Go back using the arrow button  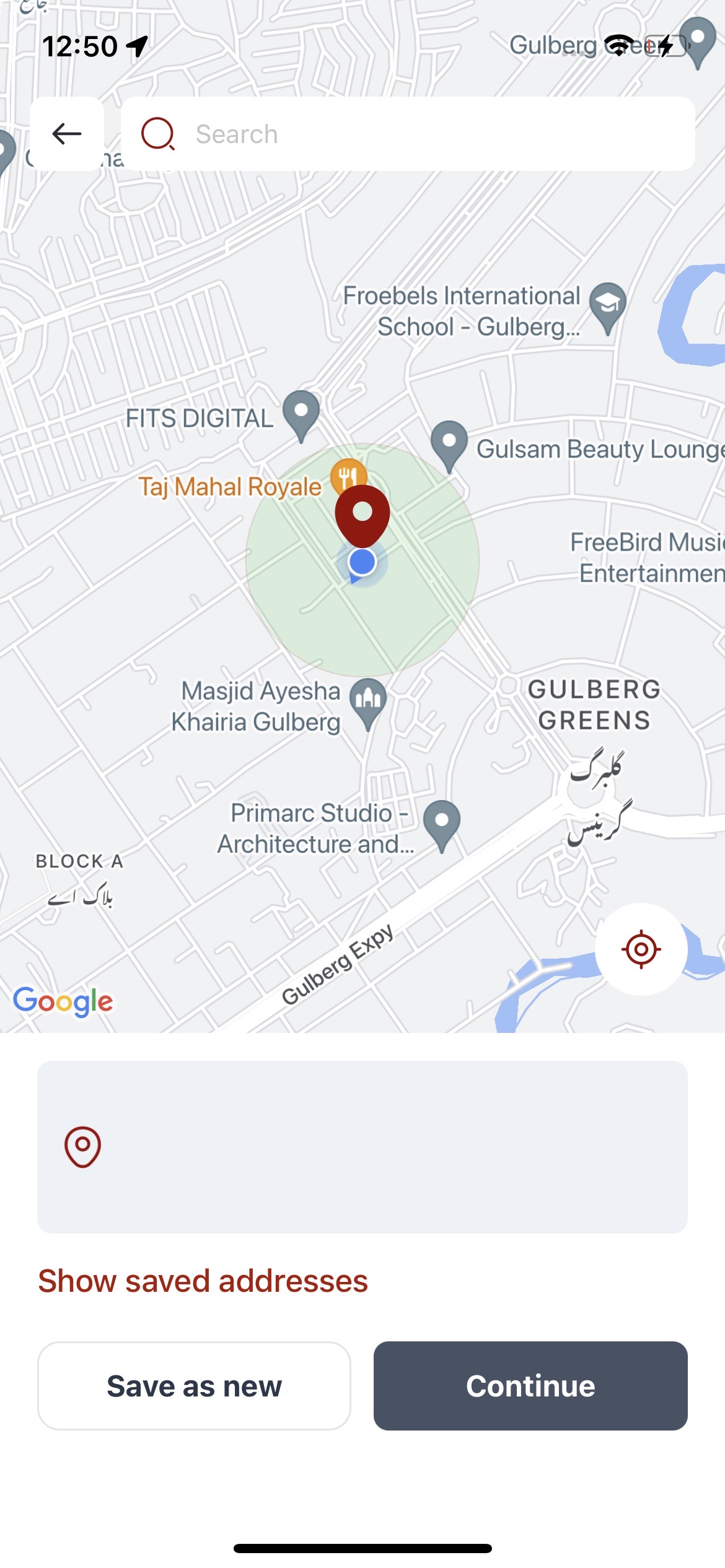point(67,134)
